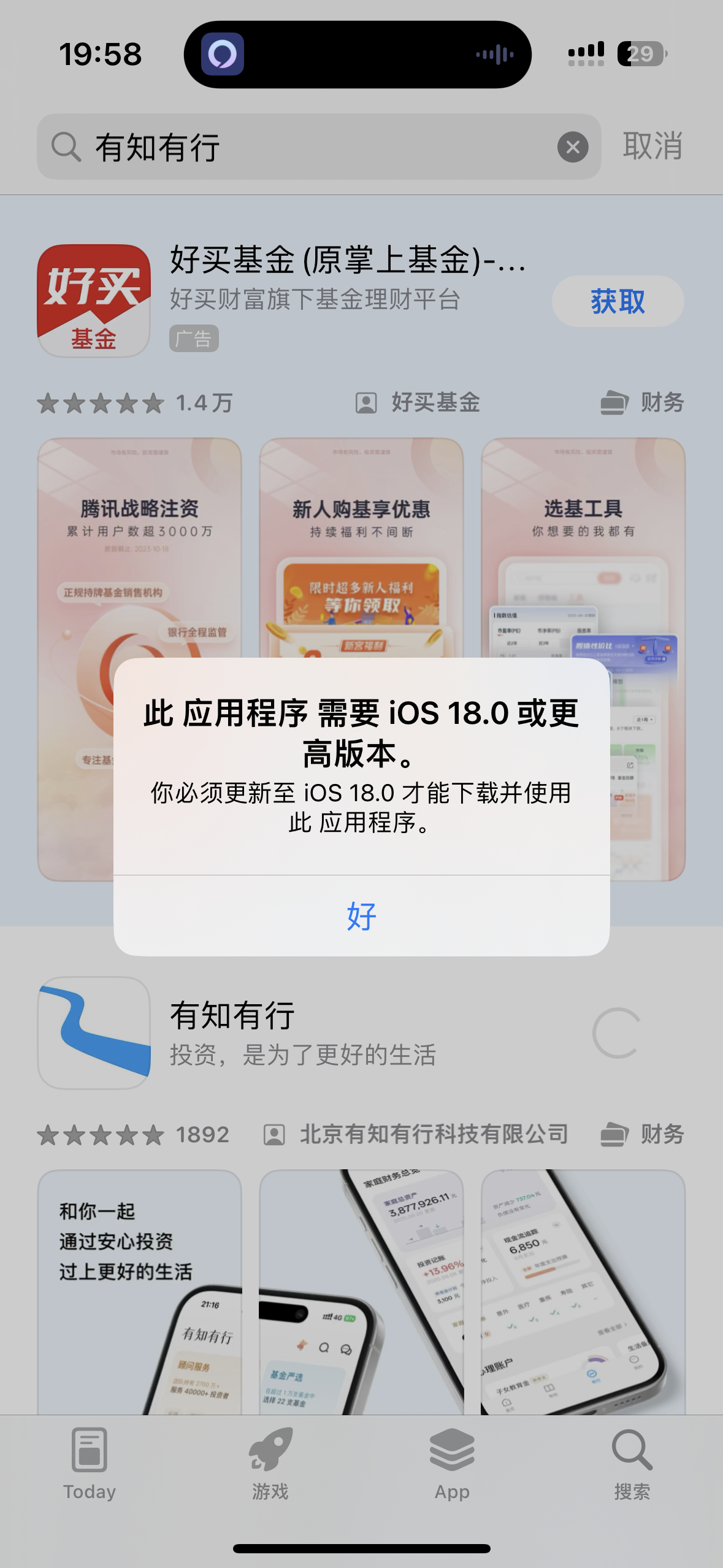Screen dimensions: 723x1568
Task: Open the 和你一起 screenshot of 有知有行
Action: click(139, 1292)
